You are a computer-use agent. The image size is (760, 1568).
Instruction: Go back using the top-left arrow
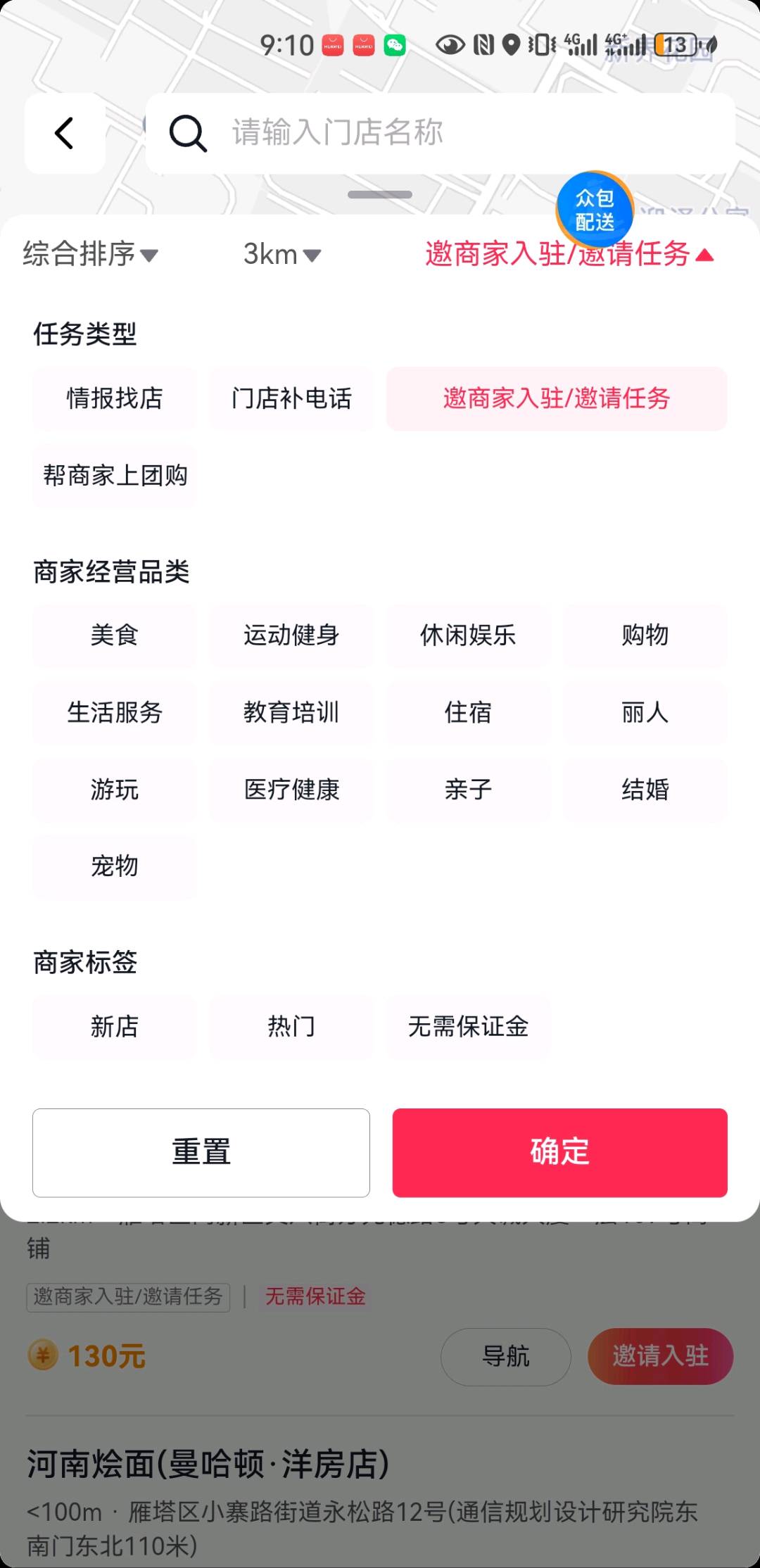pyautogui.click(x=65, y=133)
